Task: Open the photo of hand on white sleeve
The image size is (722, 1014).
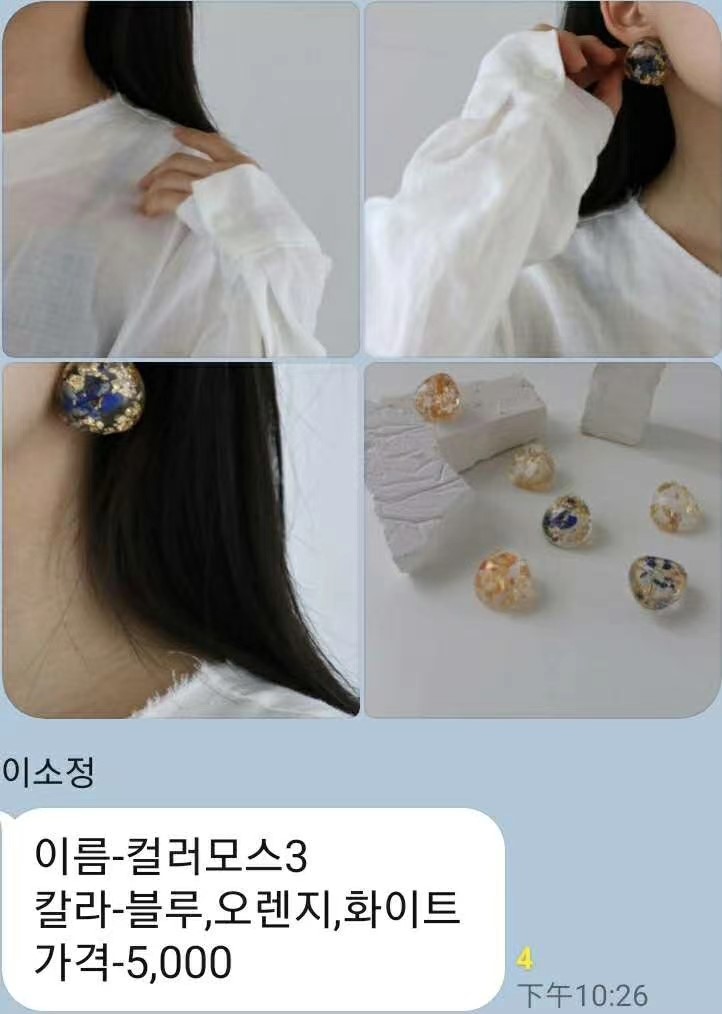Action: pyautogui.click(x=180, y=180)
